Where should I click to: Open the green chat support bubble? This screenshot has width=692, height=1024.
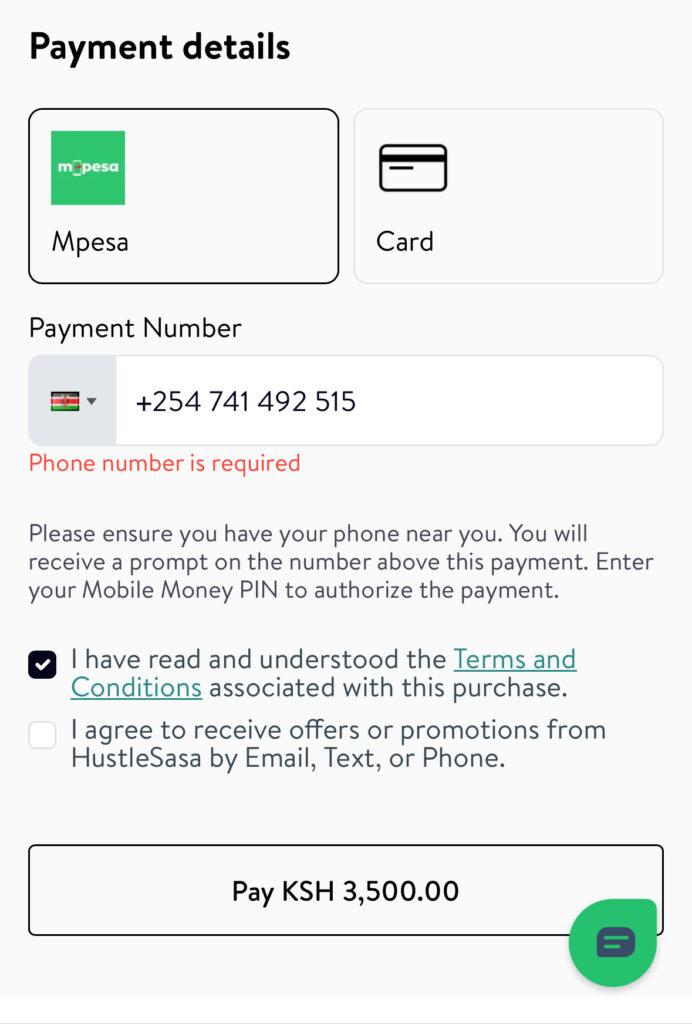pyautogui.click(x=613, y=942)
